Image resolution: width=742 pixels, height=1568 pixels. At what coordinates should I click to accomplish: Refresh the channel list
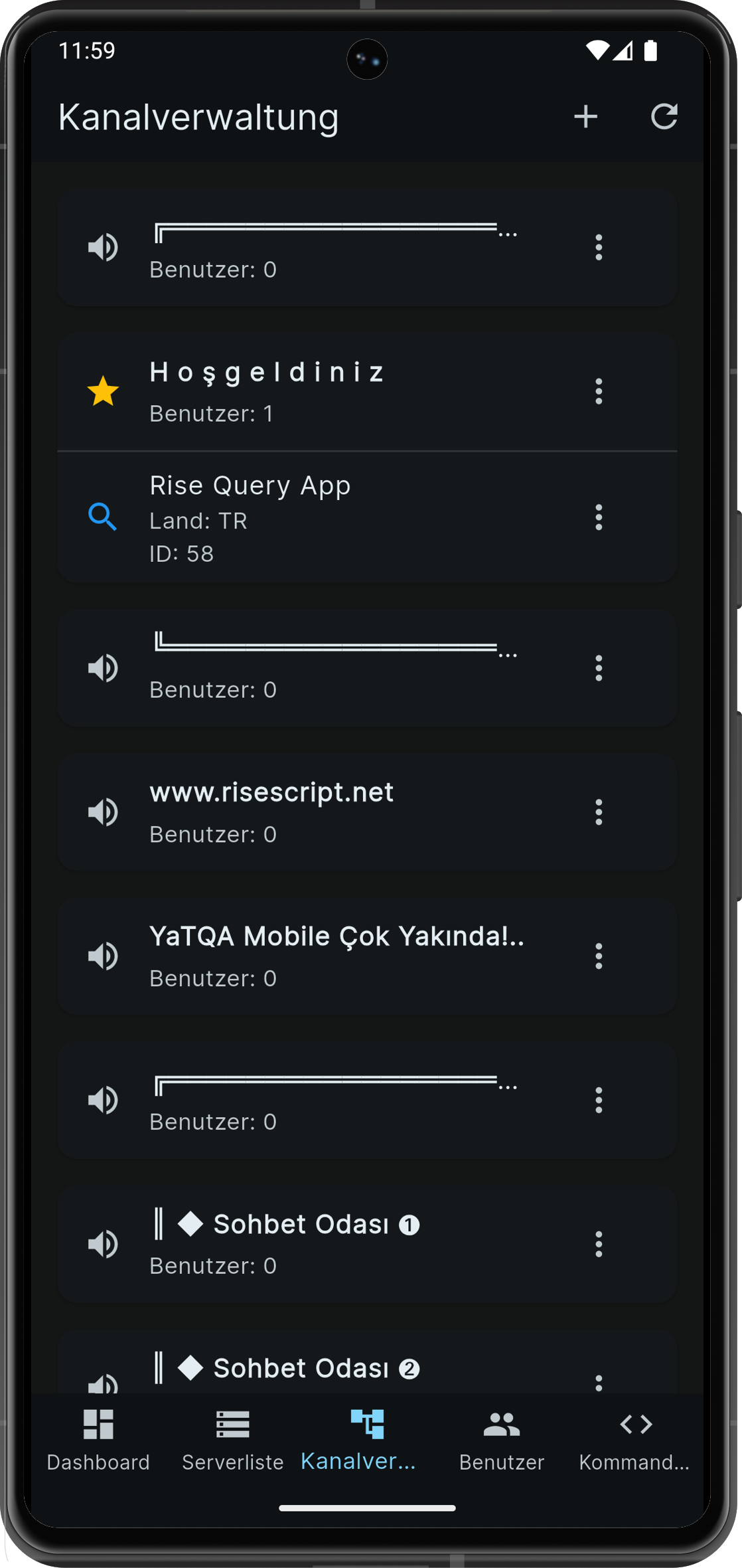(664, 116)
